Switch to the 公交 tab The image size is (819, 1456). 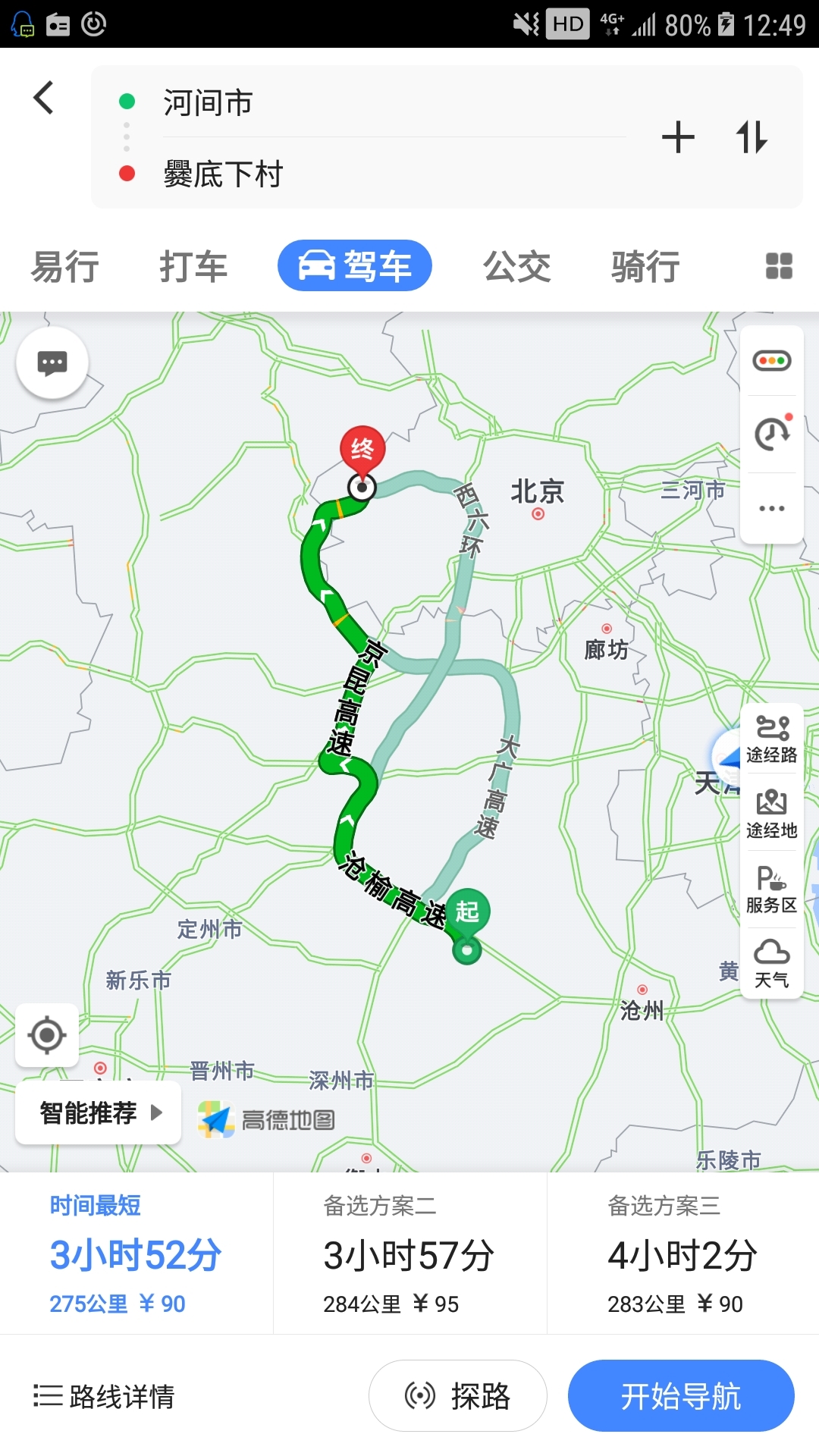517,267
